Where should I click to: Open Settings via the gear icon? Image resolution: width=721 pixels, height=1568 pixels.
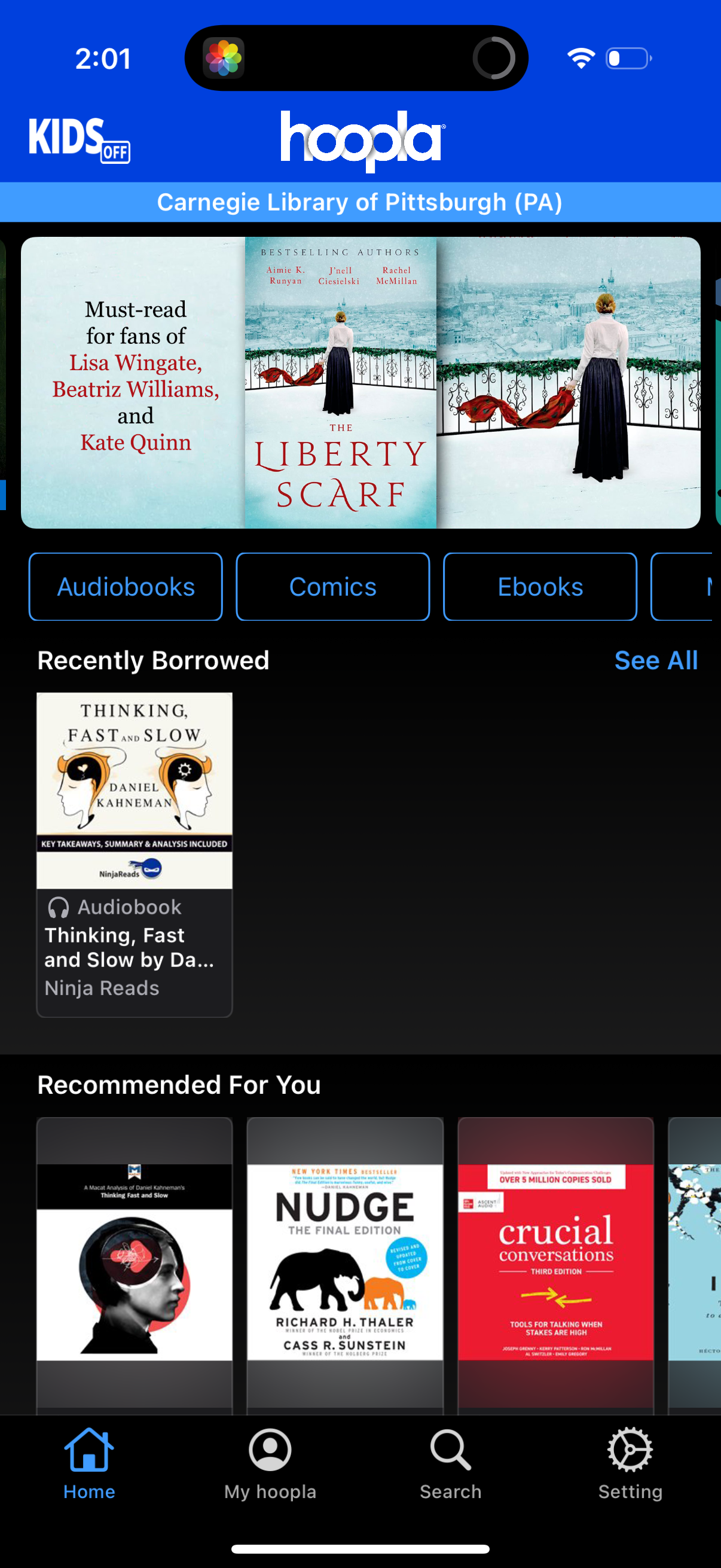pos(629,1451)
